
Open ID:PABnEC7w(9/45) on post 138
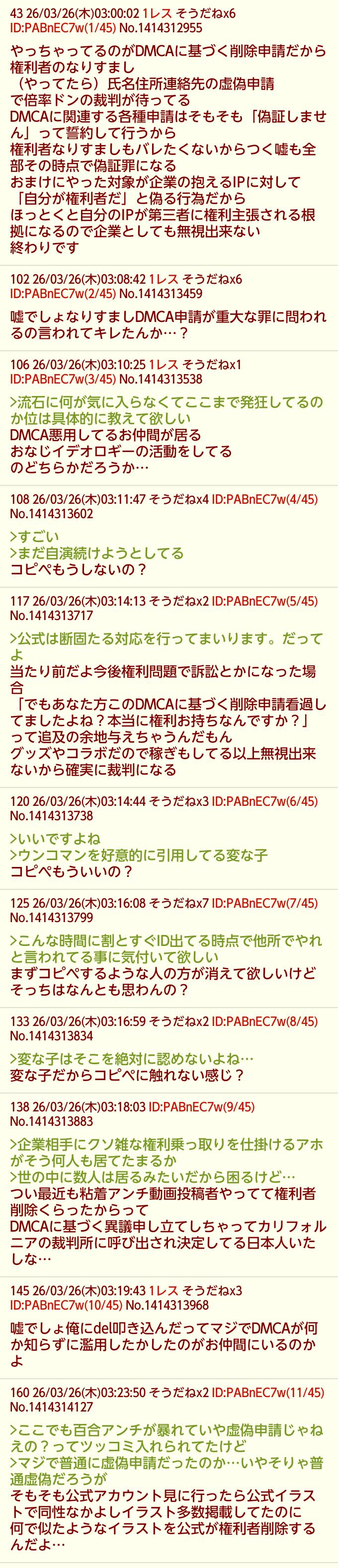pyautogui.click(x=201, y=1106)
